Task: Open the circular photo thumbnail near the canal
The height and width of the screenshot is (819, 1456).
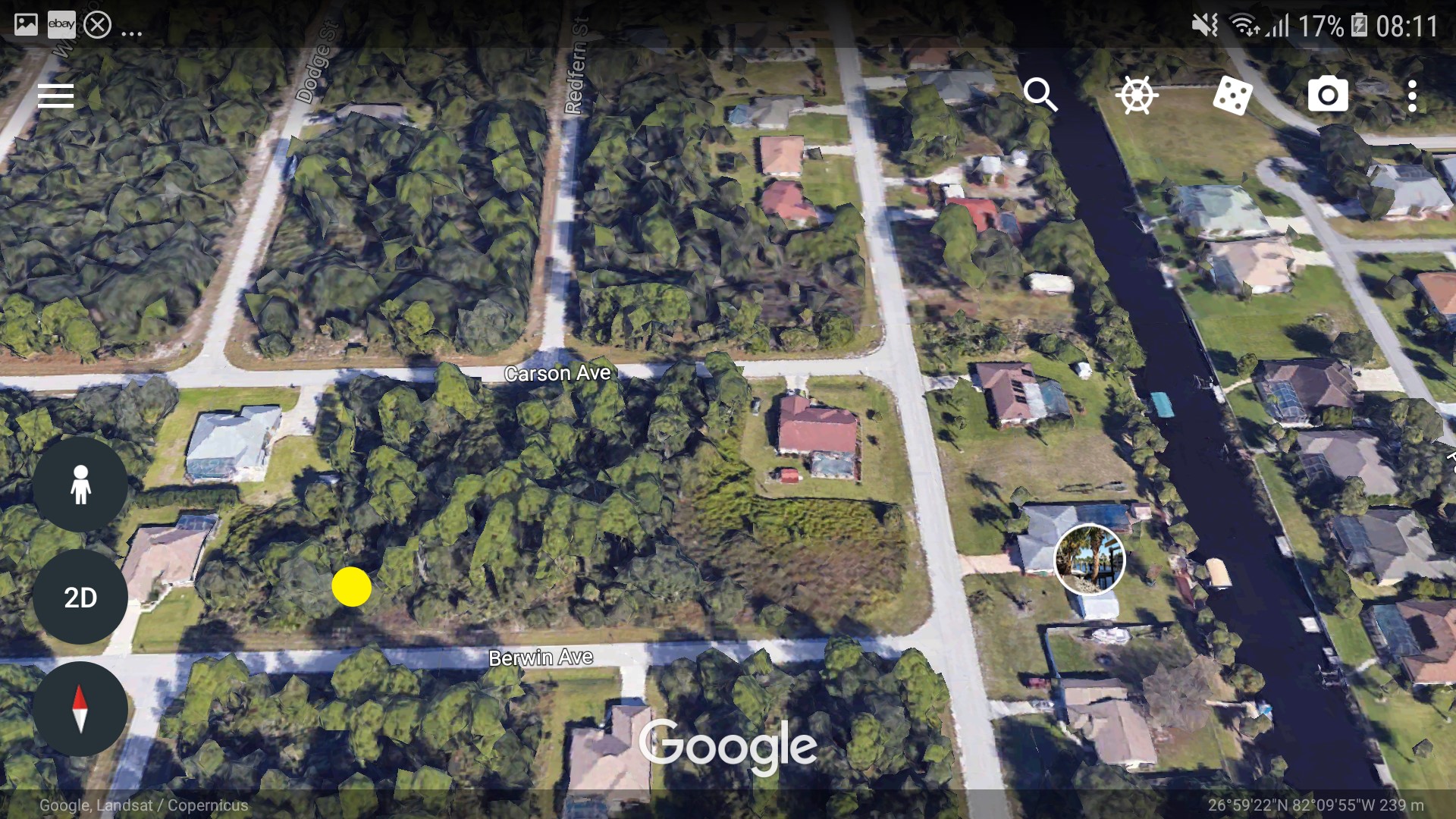Action: tap(1090, 560)
